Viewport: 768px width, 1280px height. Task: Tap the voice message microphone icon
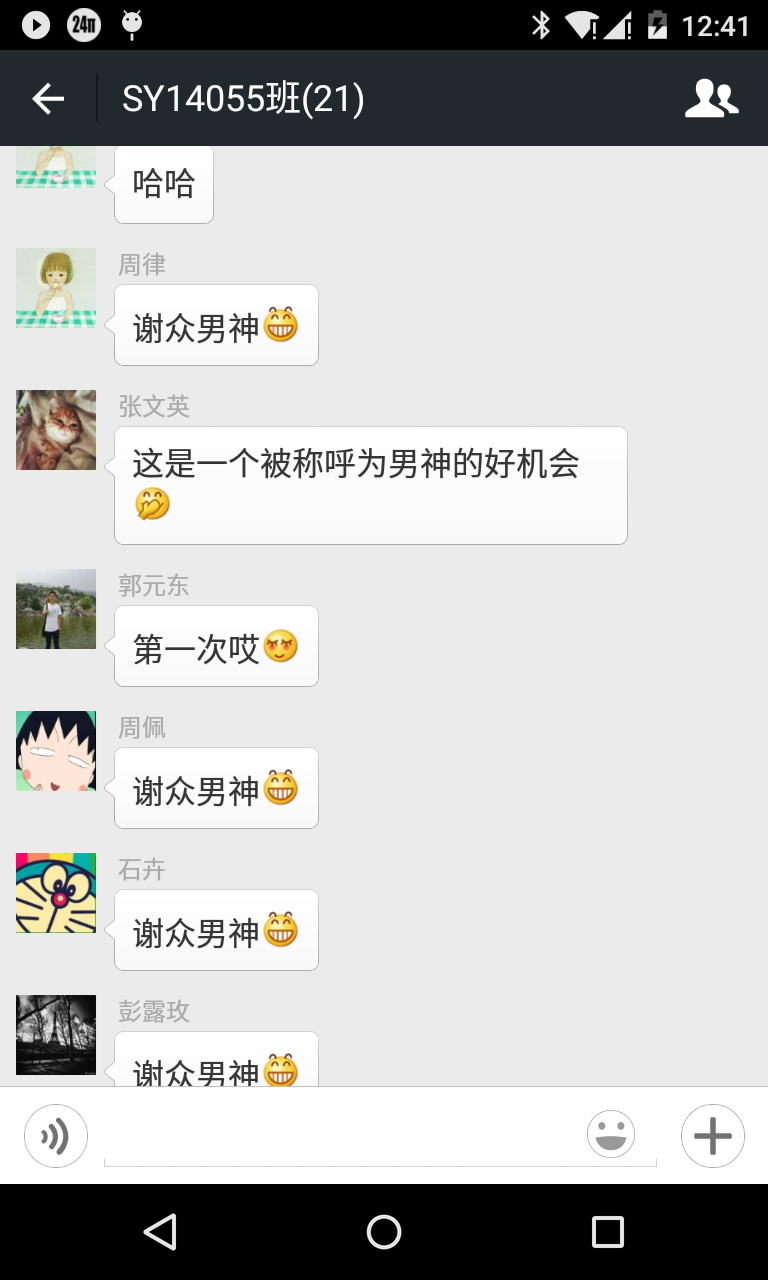pos(56,1134)
